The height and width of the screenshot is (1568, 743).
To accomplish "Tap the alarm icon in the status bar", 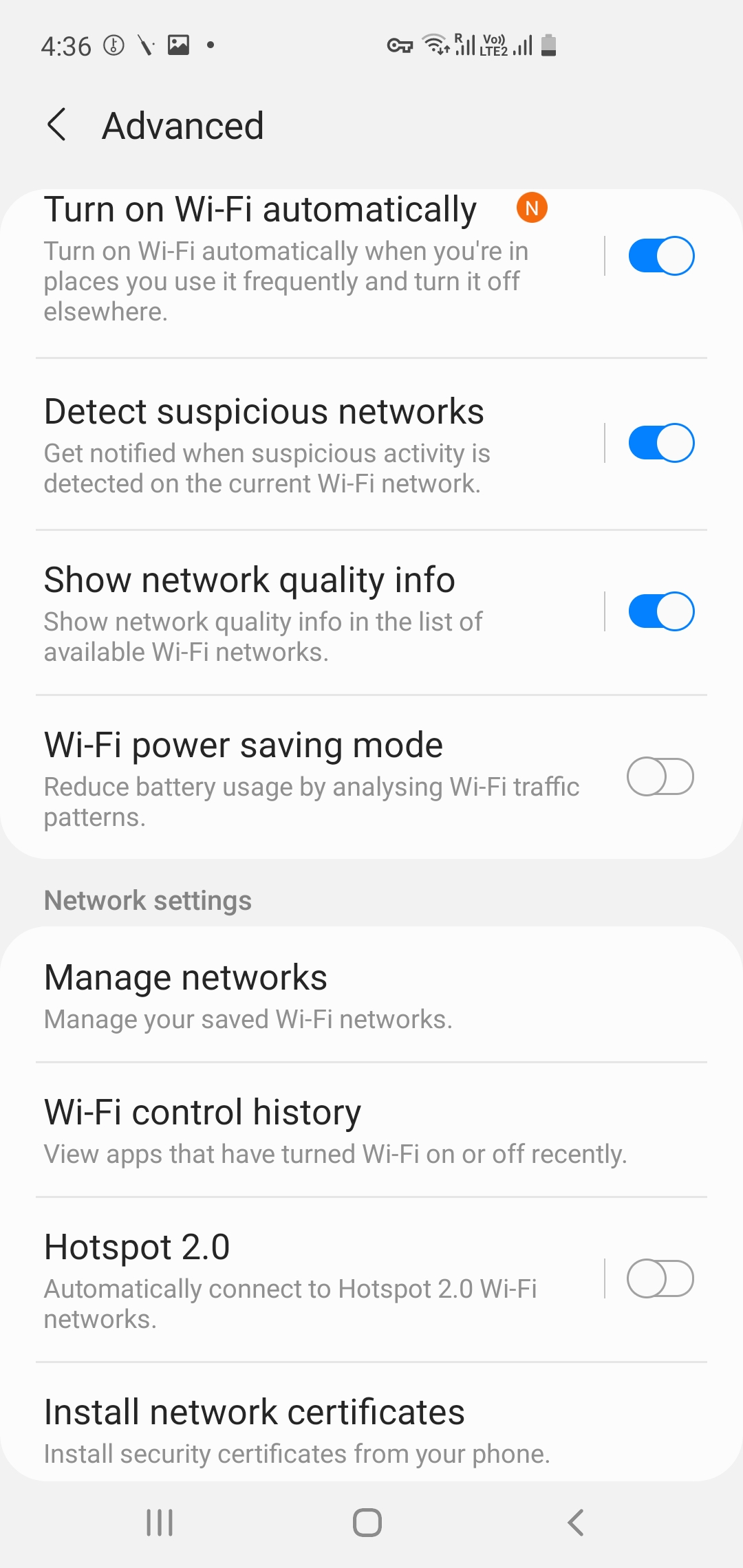I will click(112, 45).
